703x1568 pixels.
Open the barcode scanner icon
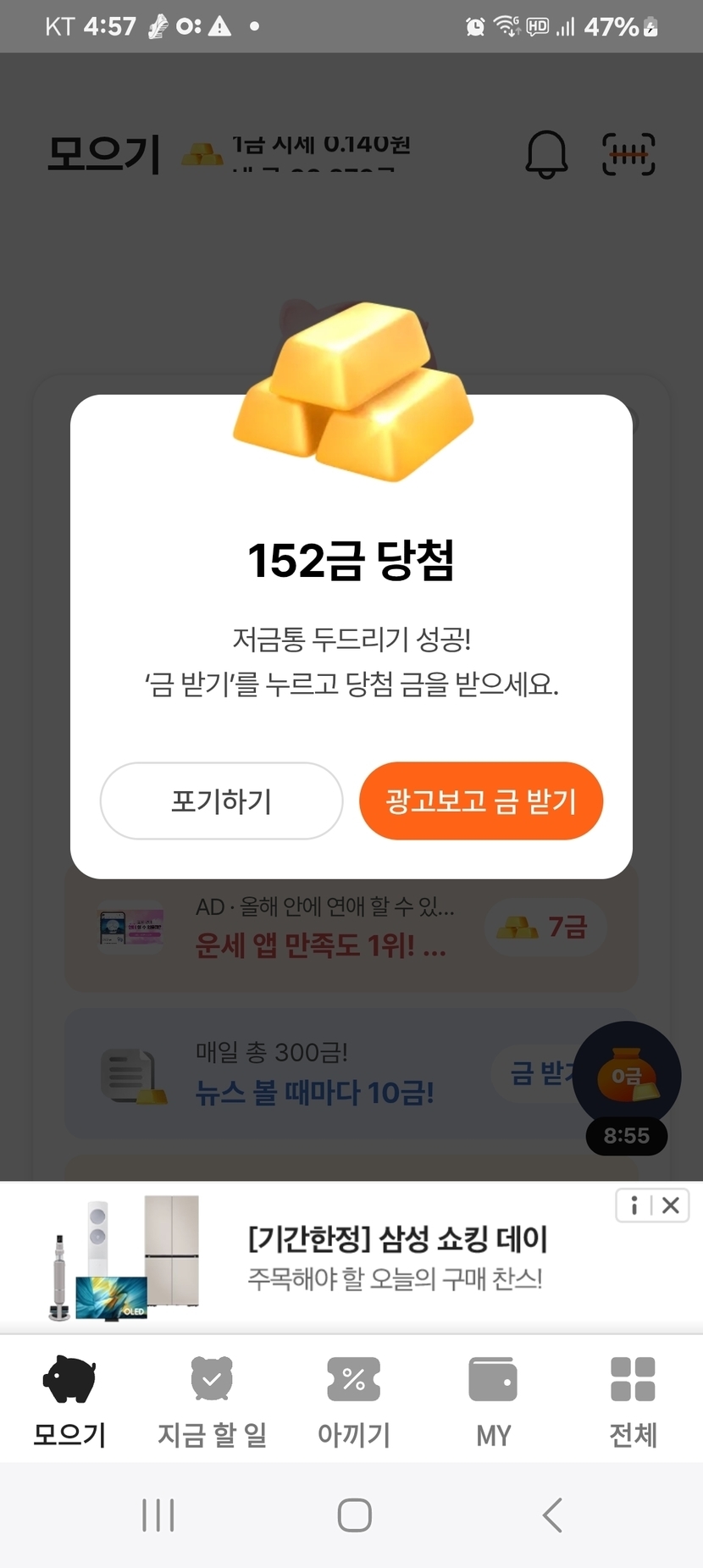pos(628,154)
